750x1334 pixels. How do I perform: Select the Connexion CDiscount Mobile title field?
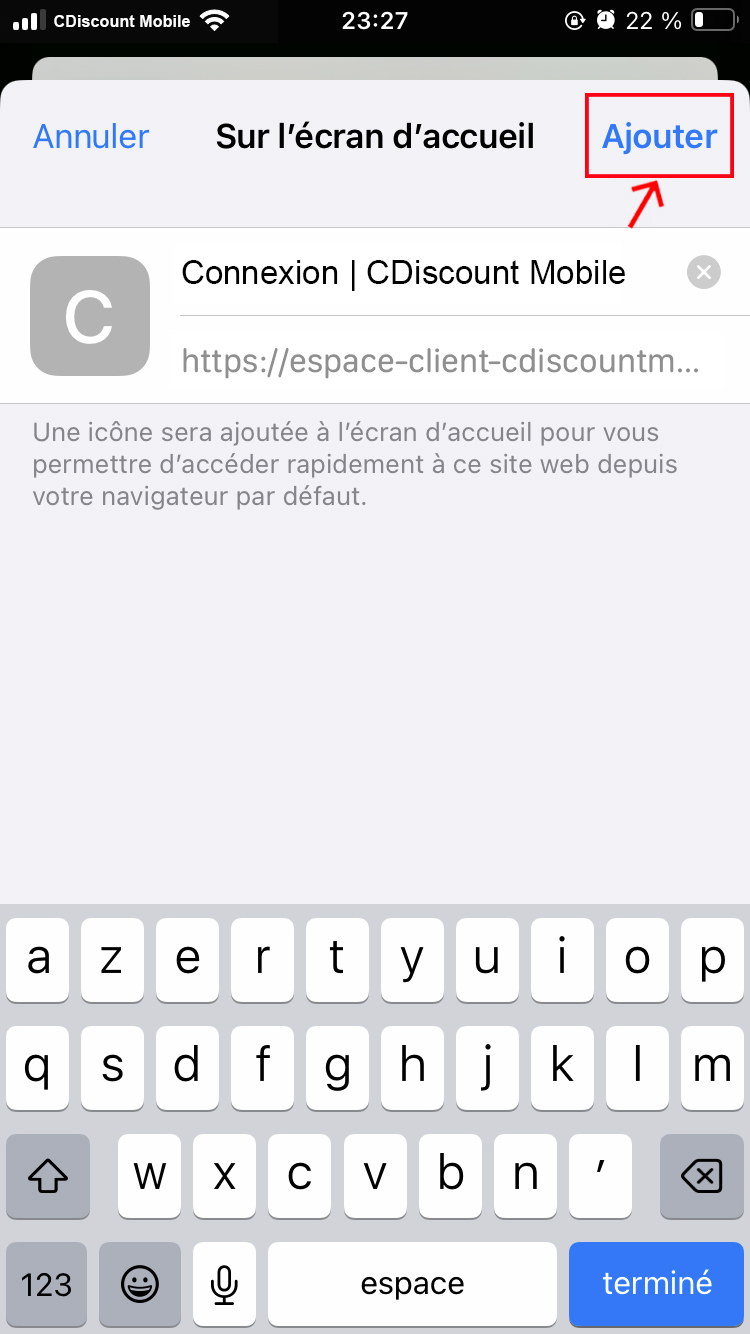402,272
